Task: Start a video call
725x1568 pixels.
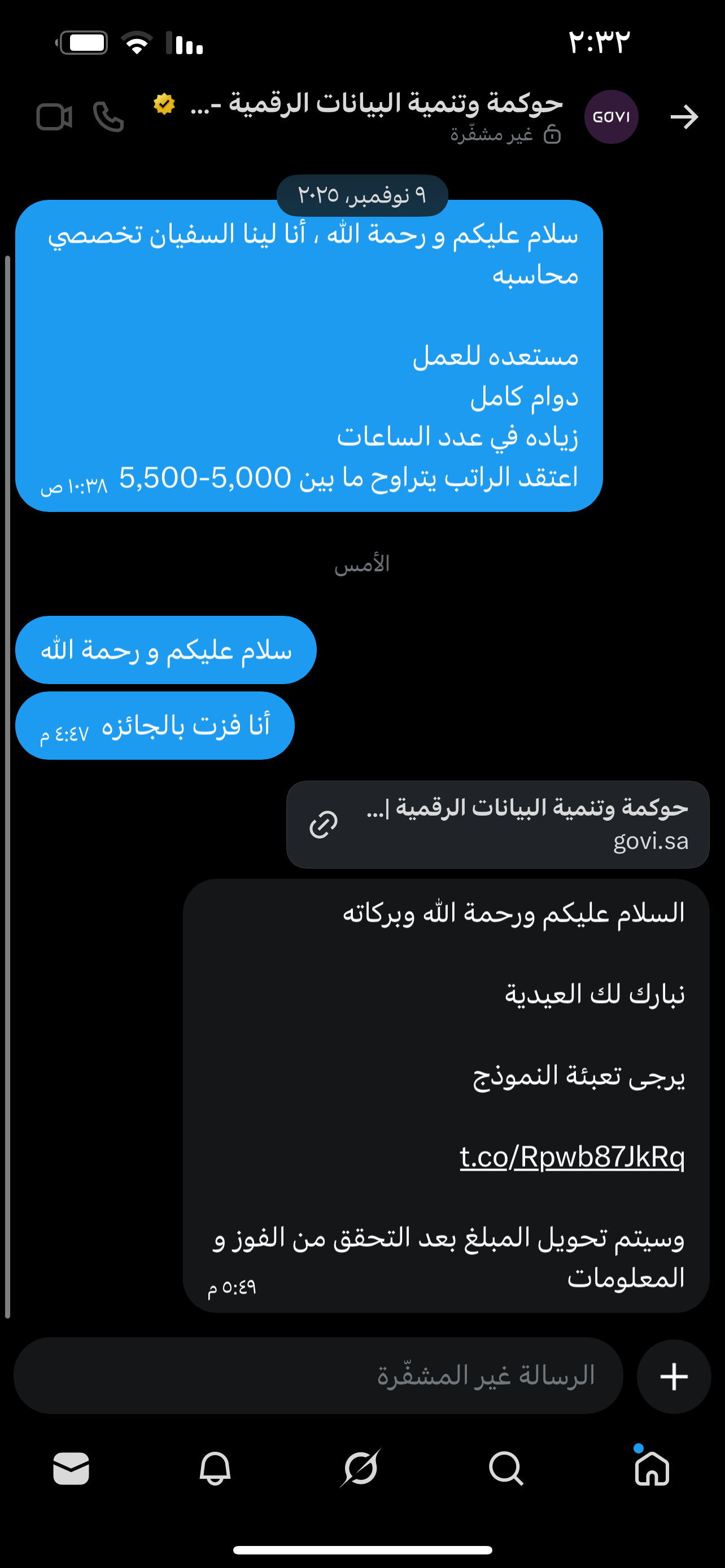Action: click(x=54, y=117)
